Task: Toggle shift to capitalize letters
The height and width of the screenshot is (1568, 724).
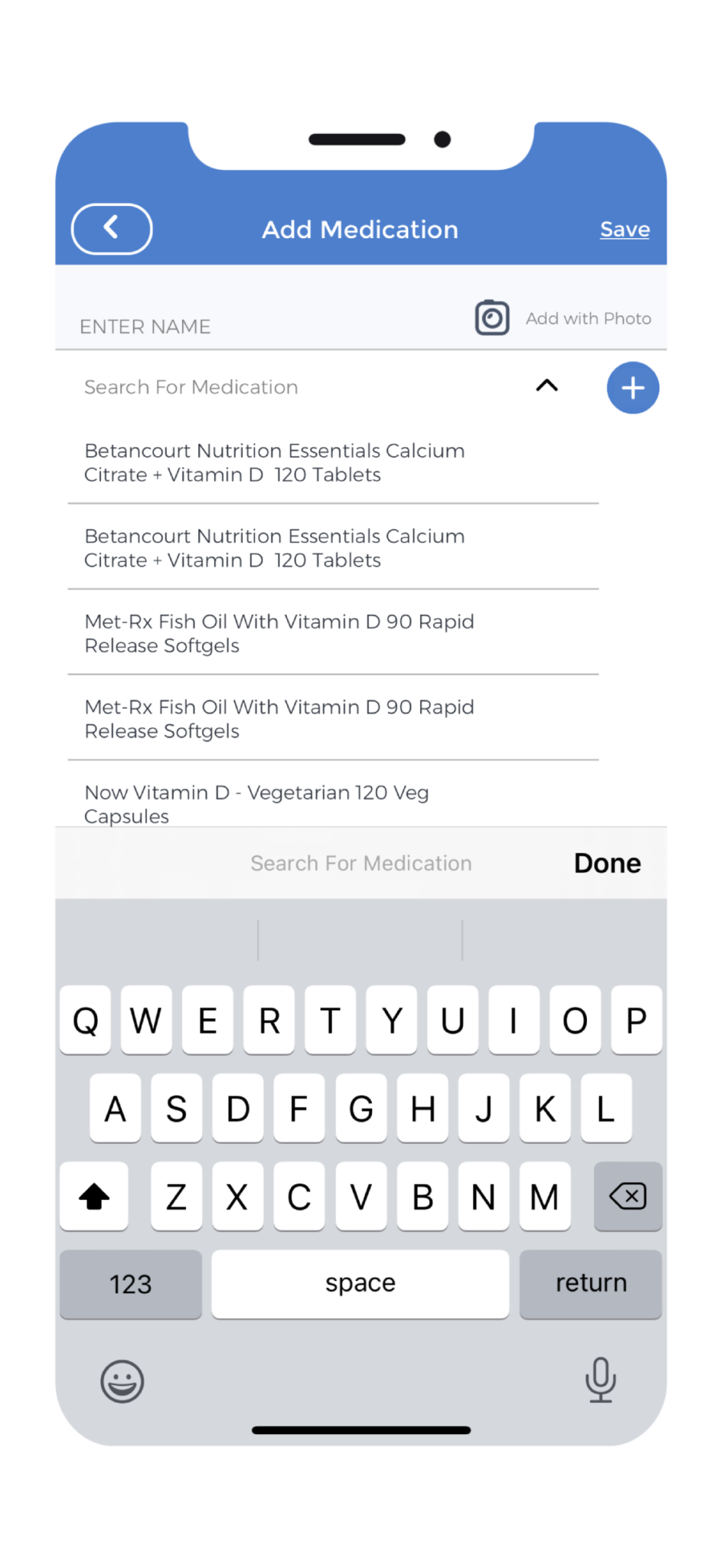Action: (93, 1197)
